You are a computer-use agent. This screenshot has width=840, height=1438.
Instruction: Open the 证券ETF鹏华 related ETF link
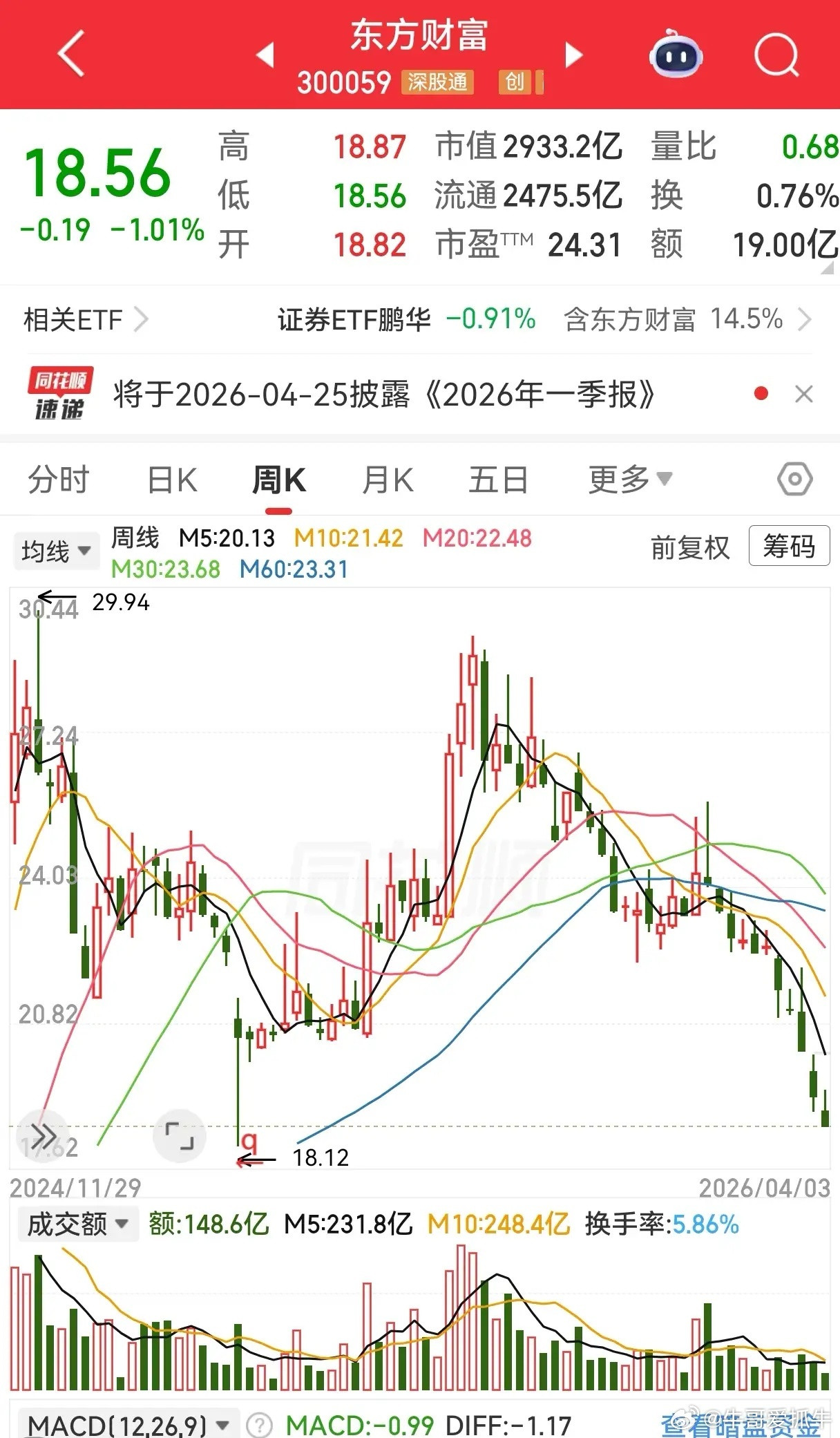pyautogui.click(x=356, y=319)
